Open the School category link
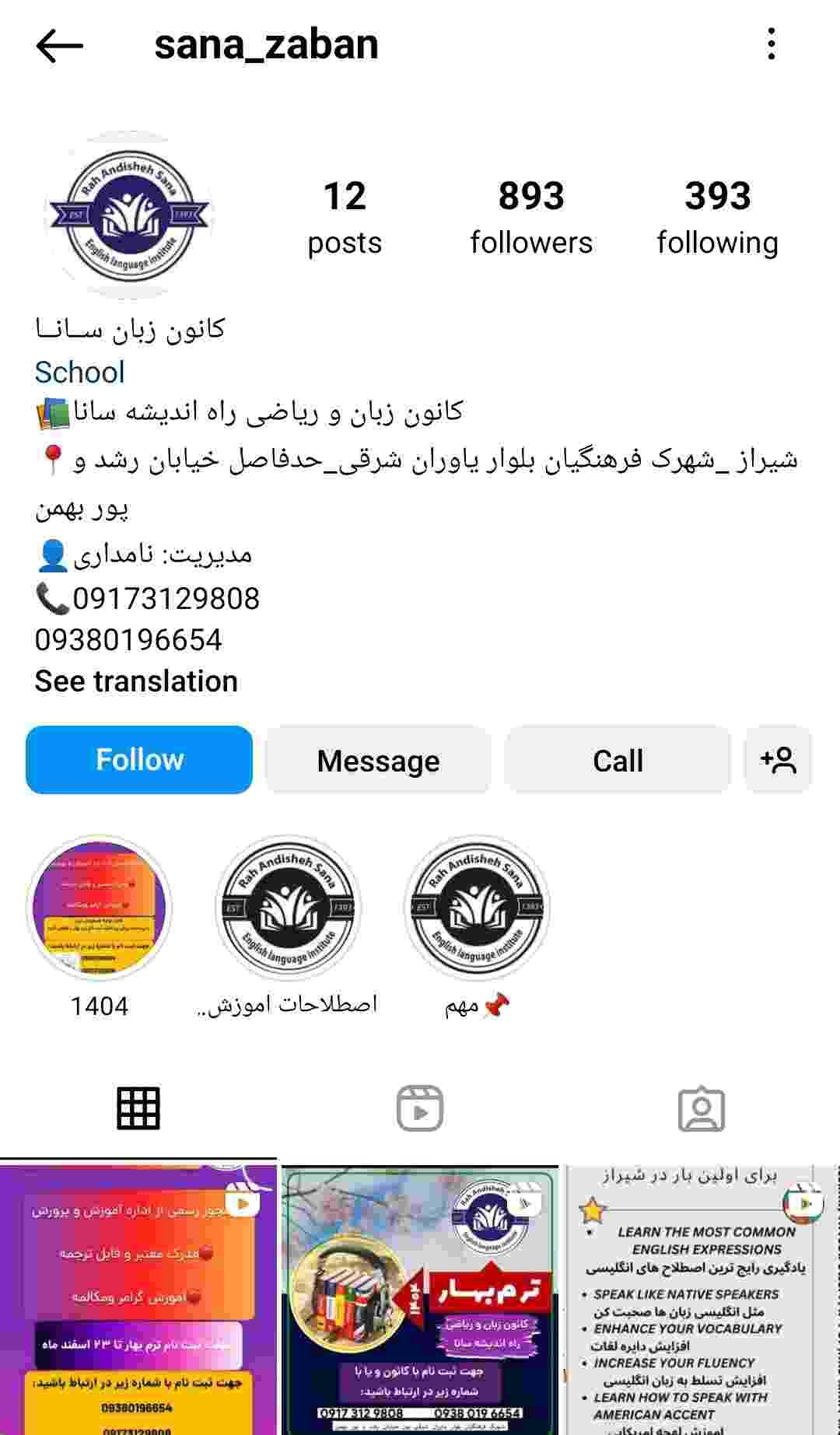The width and height of the screenshot is (840, 1435). [x=79, y=373]
